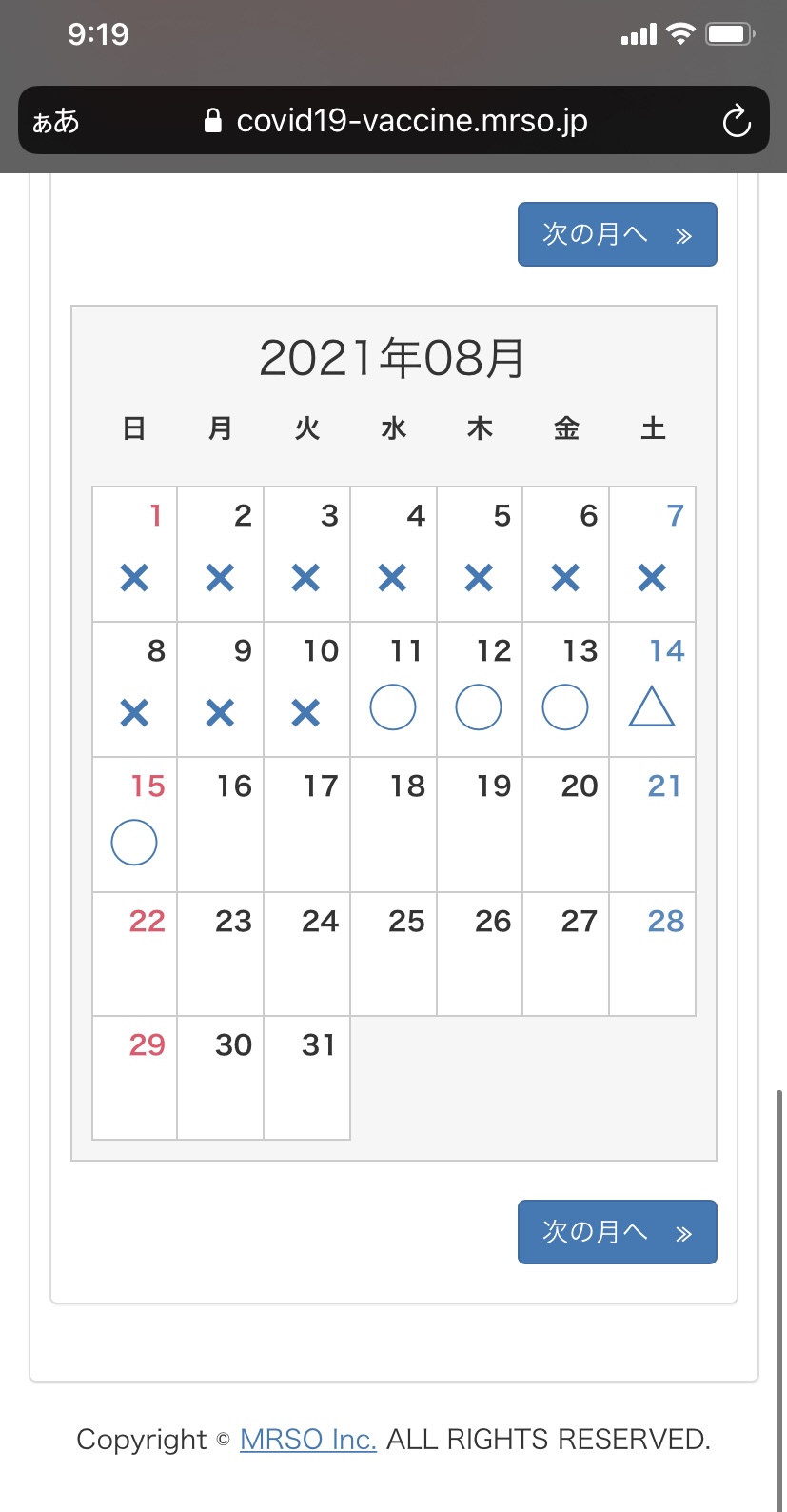
Task: Tap the covid19-vaccine.mrso.jp address bar
Action: 394,120
